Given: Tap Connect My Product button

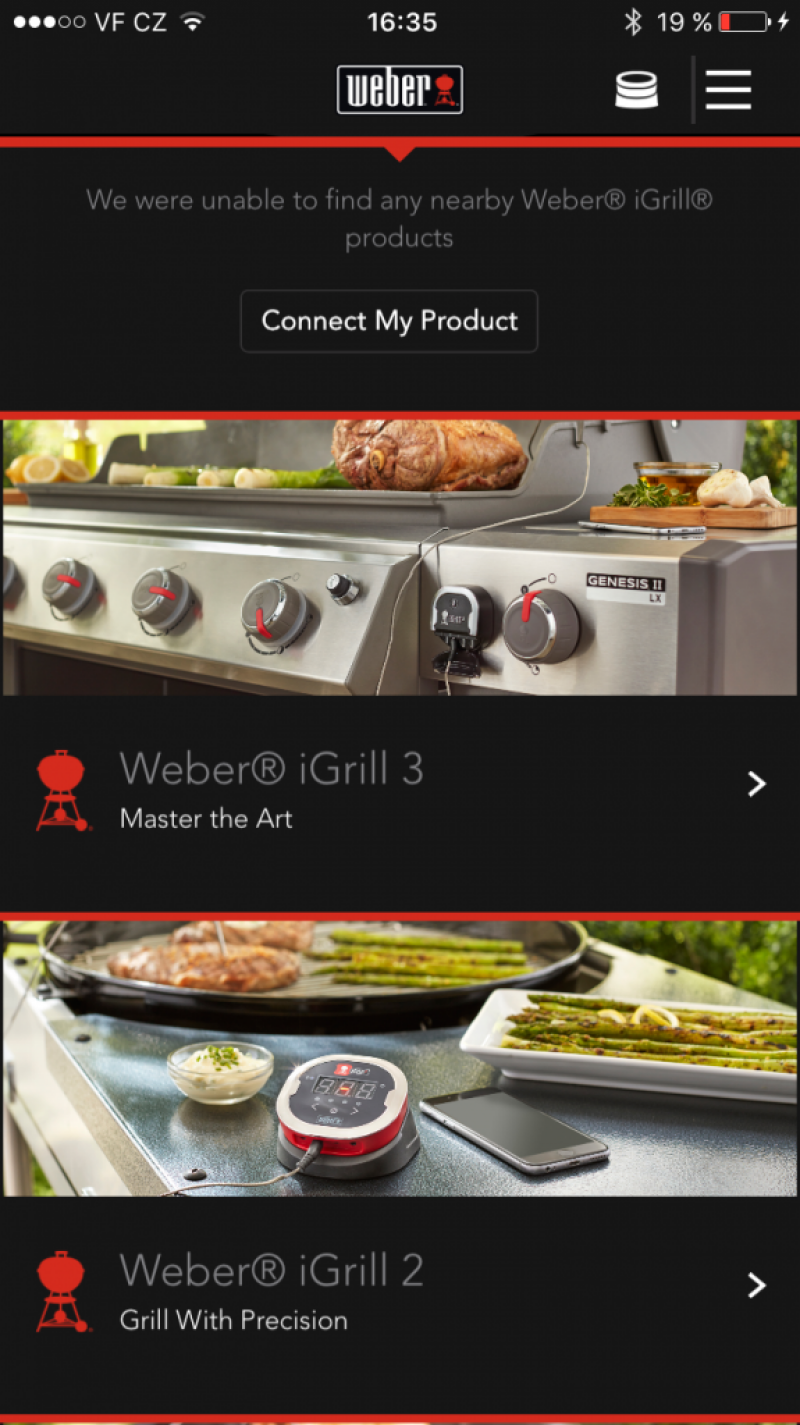Looking at the screenshot, I should pyautogui.click(x=389, y=321).
